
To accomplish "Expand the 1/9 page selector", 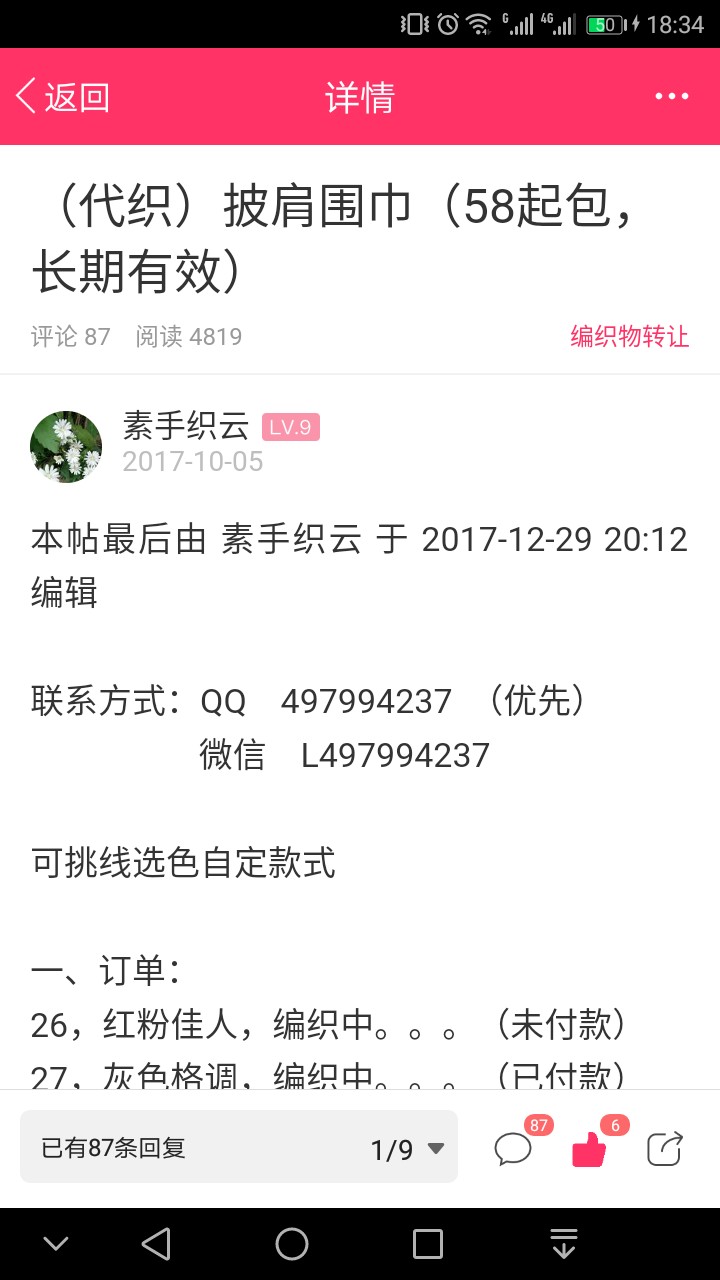I will [x=407, y=1149].
